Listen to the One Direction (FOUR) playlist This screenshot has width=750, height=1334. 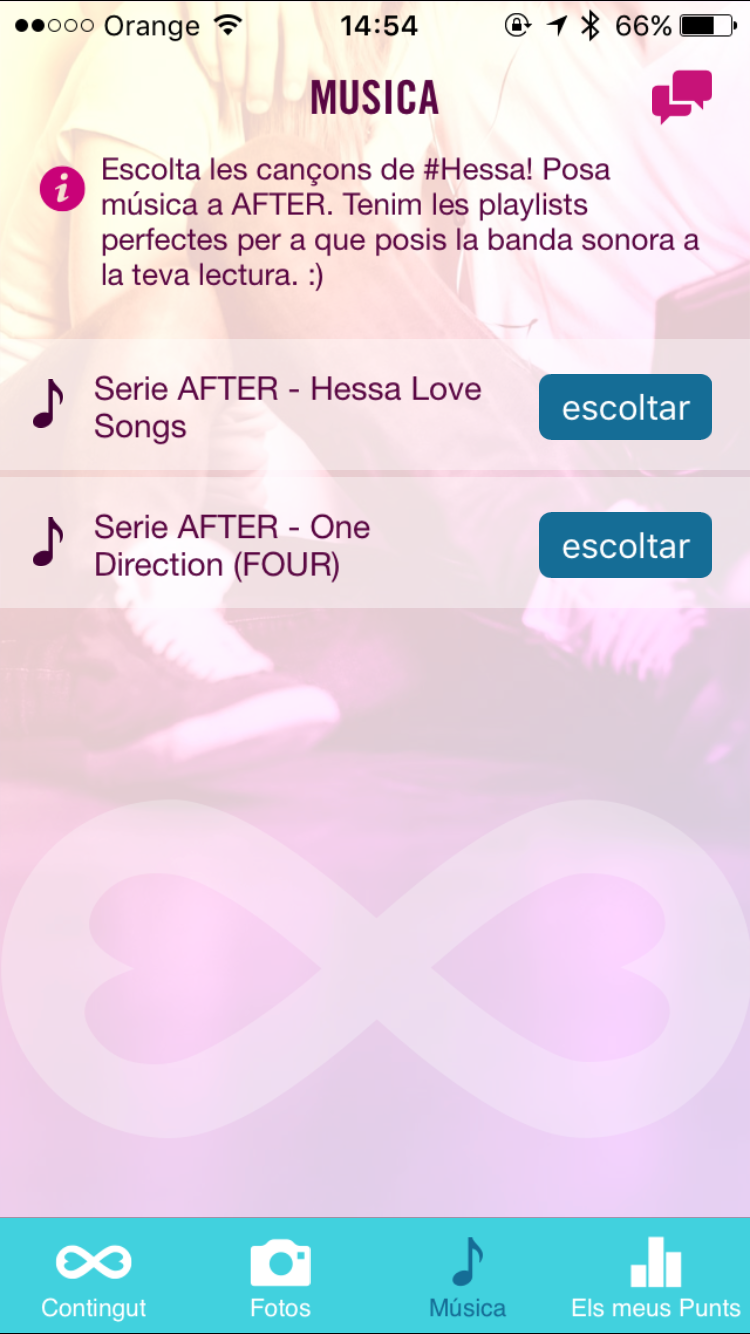[625, 545]
